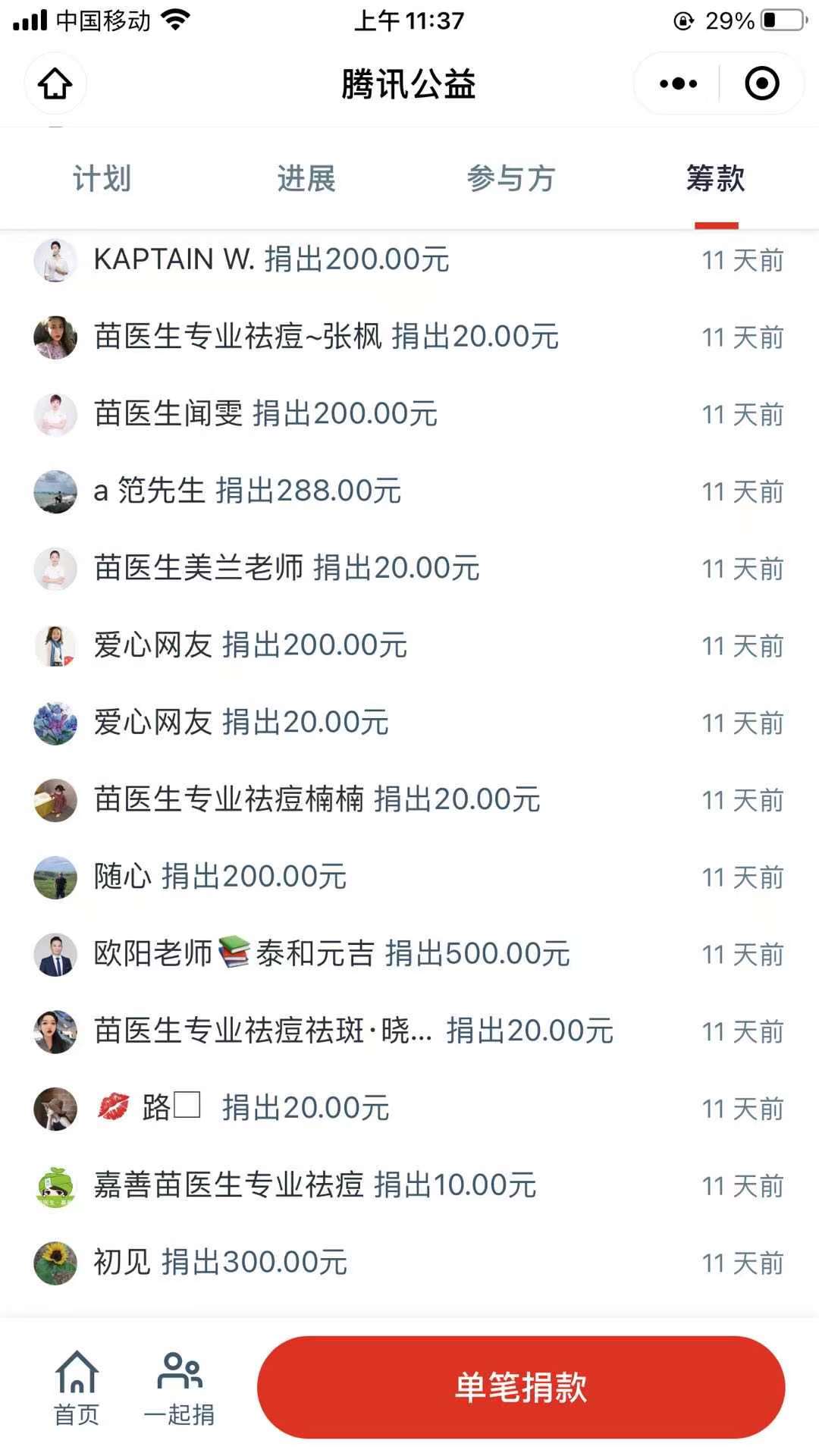Select the 筹款 tab
Screen dimensions: 819x1456
tap(715, 179)
